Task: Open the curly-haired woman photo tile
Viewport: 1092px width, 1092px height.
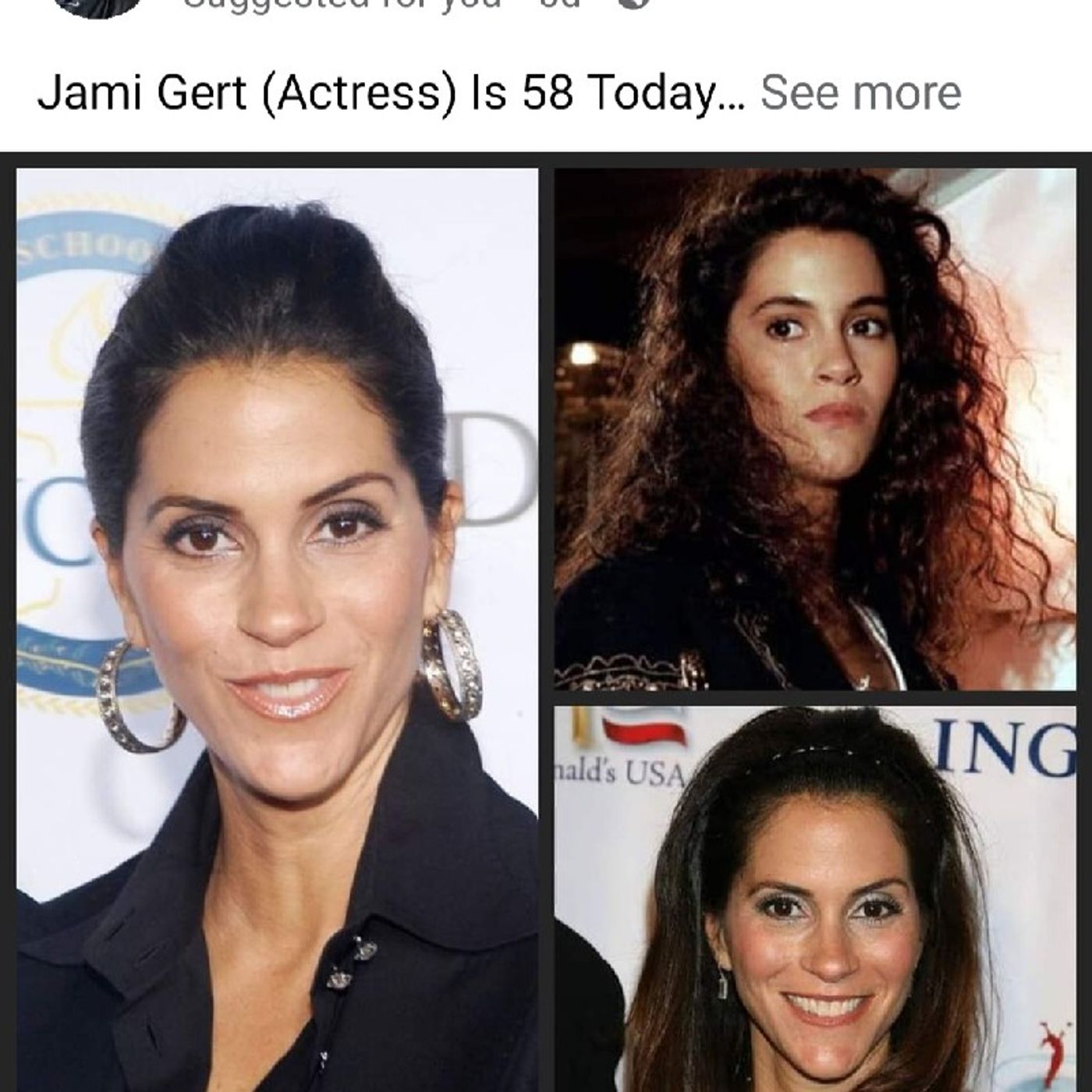Action: tap(815, 429)
